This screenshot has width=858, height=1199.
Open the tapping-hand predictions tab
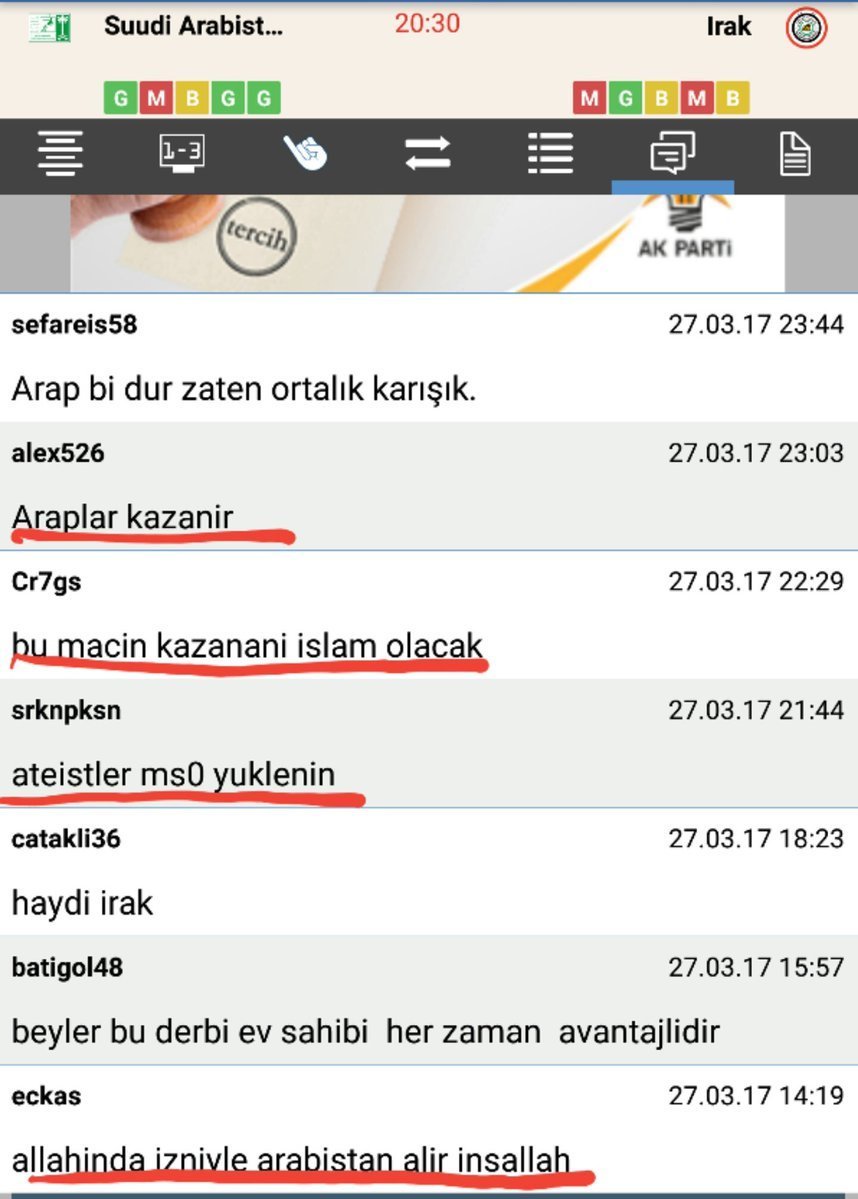(305, 155)
